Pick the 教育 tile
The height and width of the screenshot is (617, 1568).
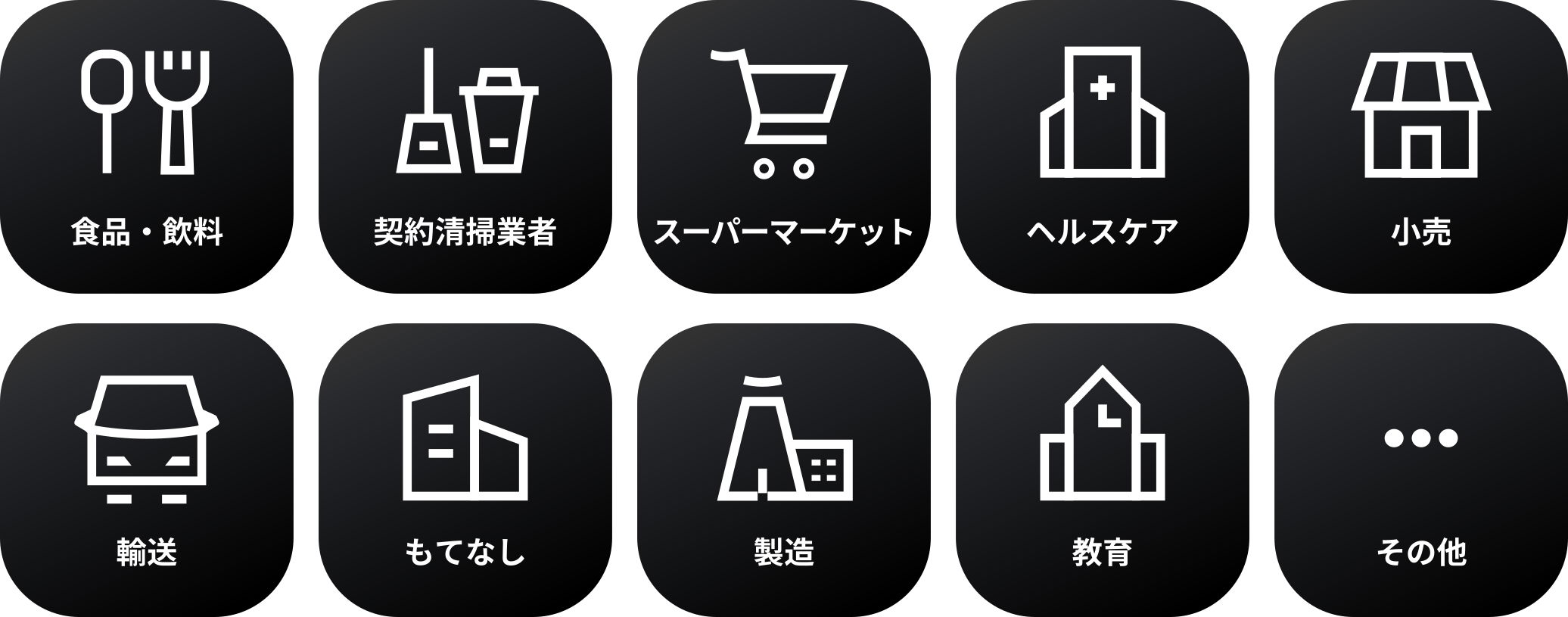[1102, 469]
